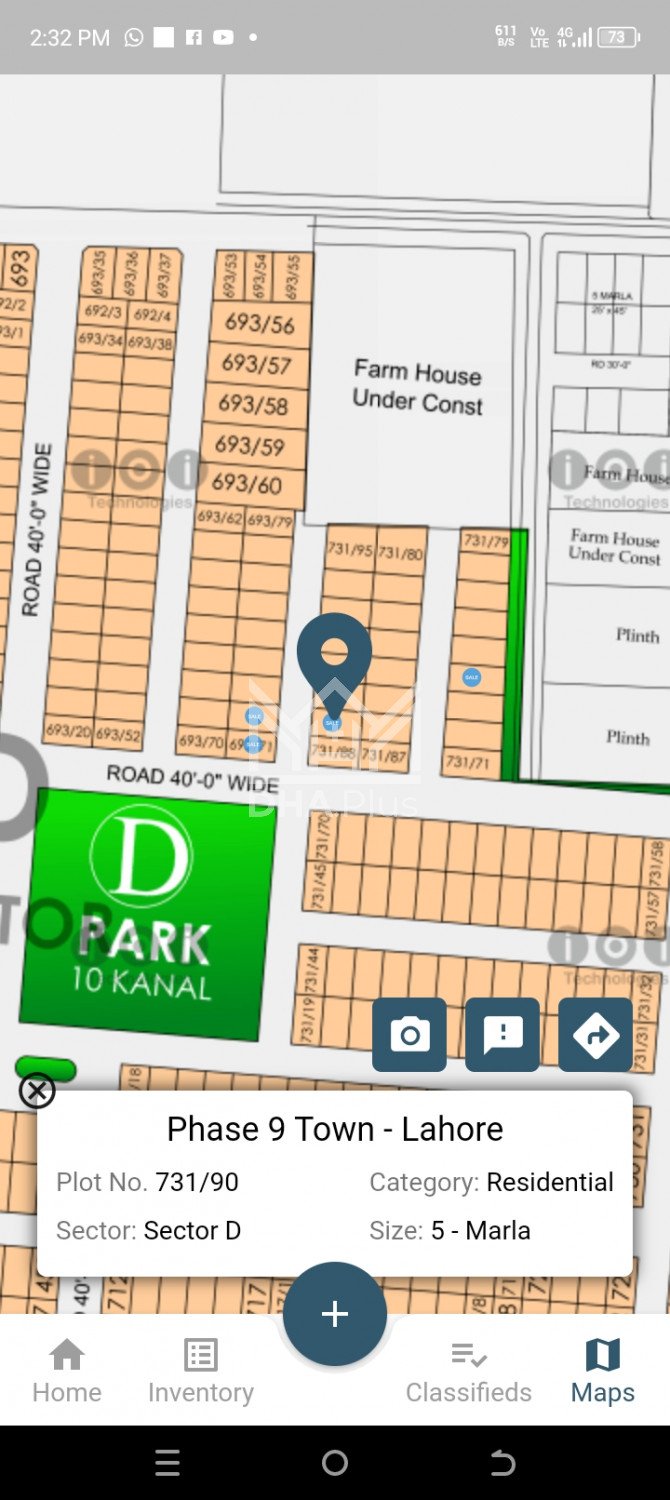Tap the camera icon button
Screen dimensions: 670x1500
pos(409,1035)
